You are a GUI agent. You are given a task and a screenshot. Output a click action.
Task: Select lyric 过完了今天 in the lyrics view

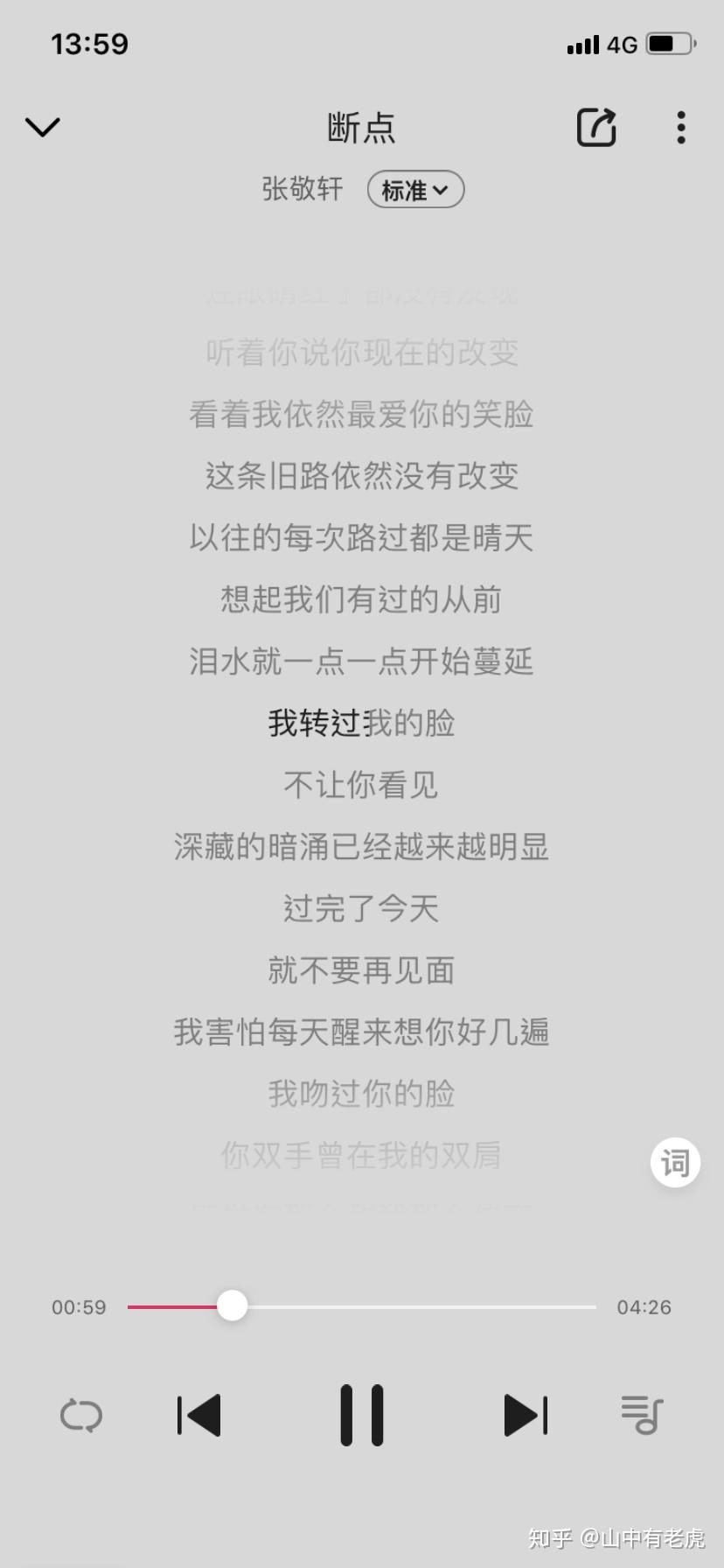(362, 908)
